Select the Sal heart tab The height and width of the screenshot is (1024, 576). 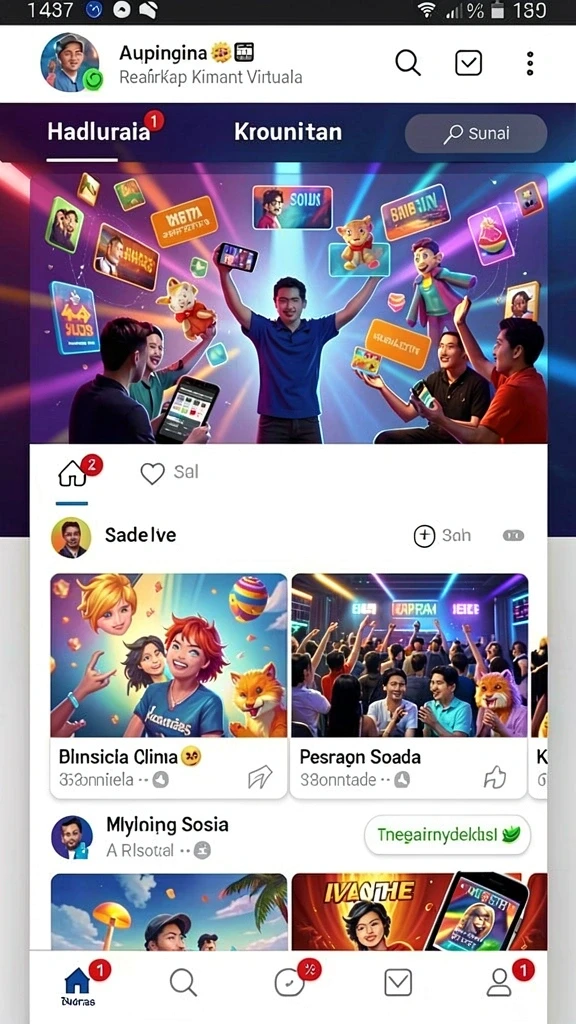pyautogui.click(x=169, y=473)
